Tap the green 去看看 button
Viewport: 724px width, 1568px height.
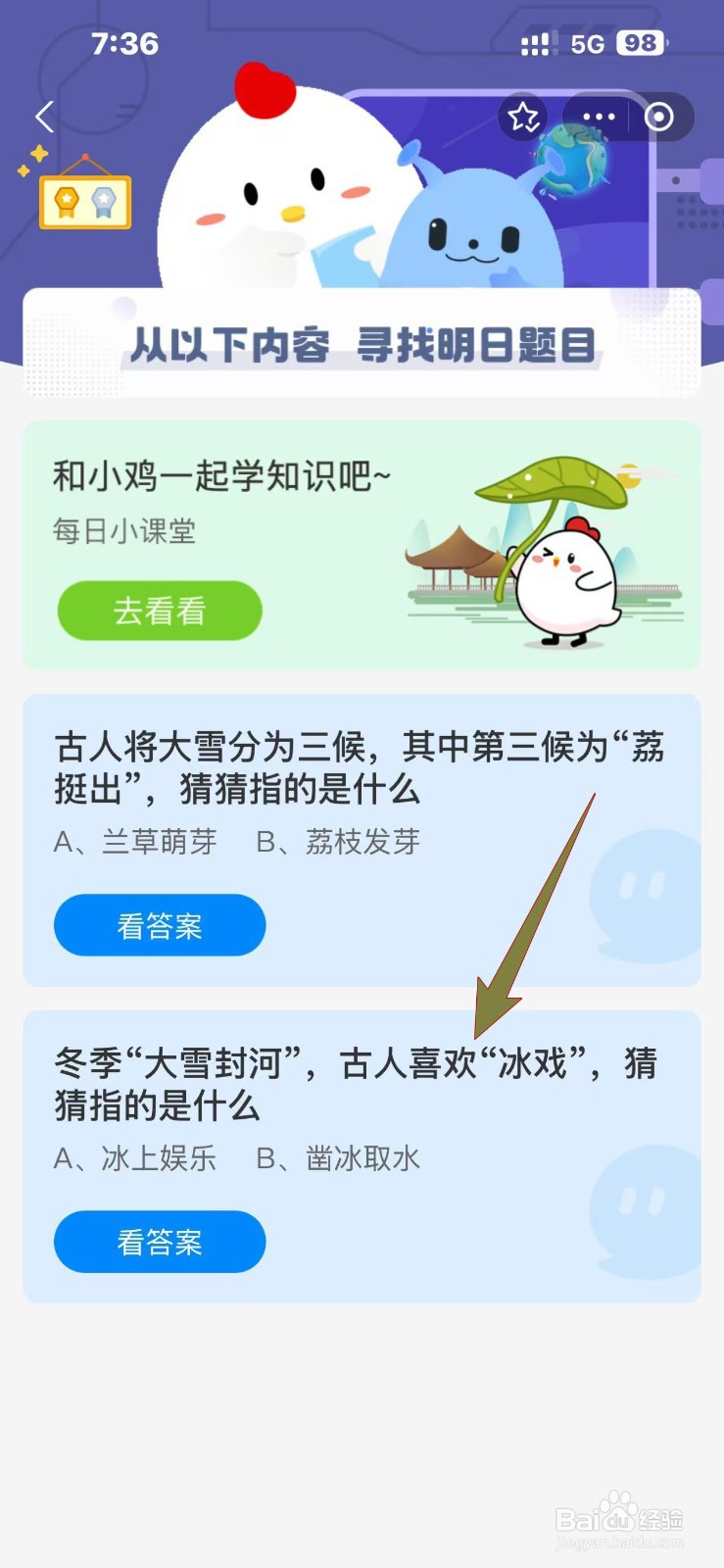click(x=160, y=611)
